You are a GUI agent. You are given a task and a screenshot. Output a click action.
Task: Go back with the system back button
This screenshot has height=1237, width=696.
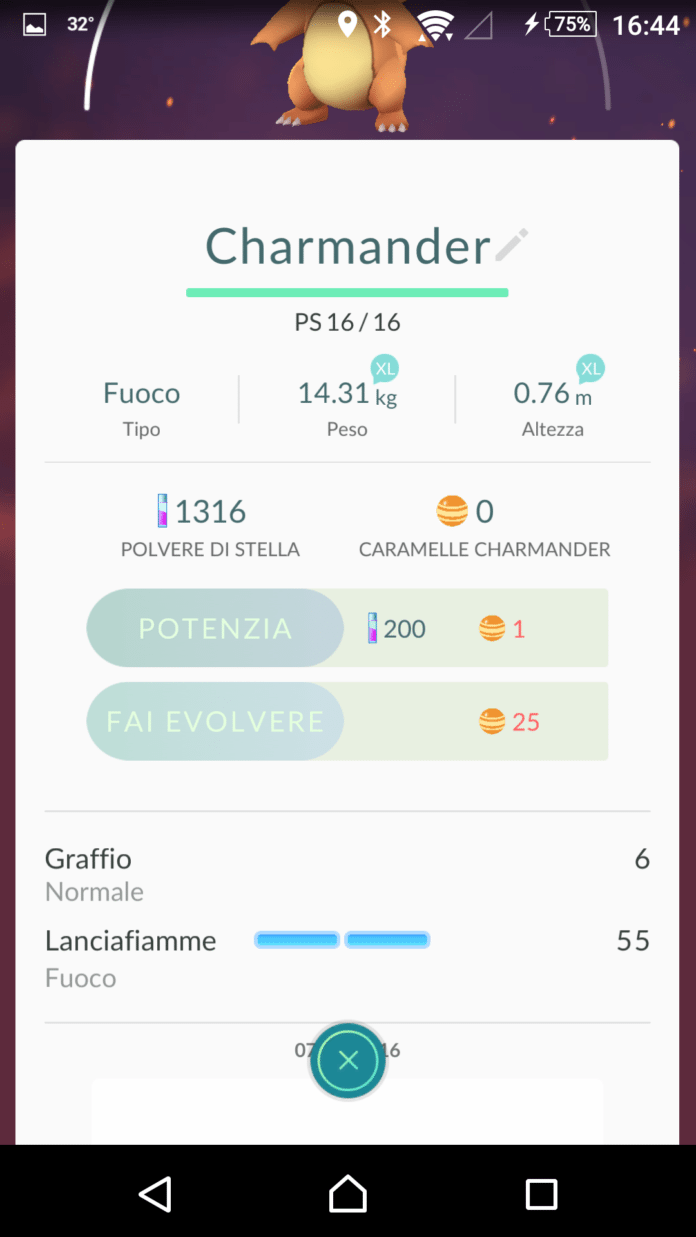click(x=155, y=1193)
